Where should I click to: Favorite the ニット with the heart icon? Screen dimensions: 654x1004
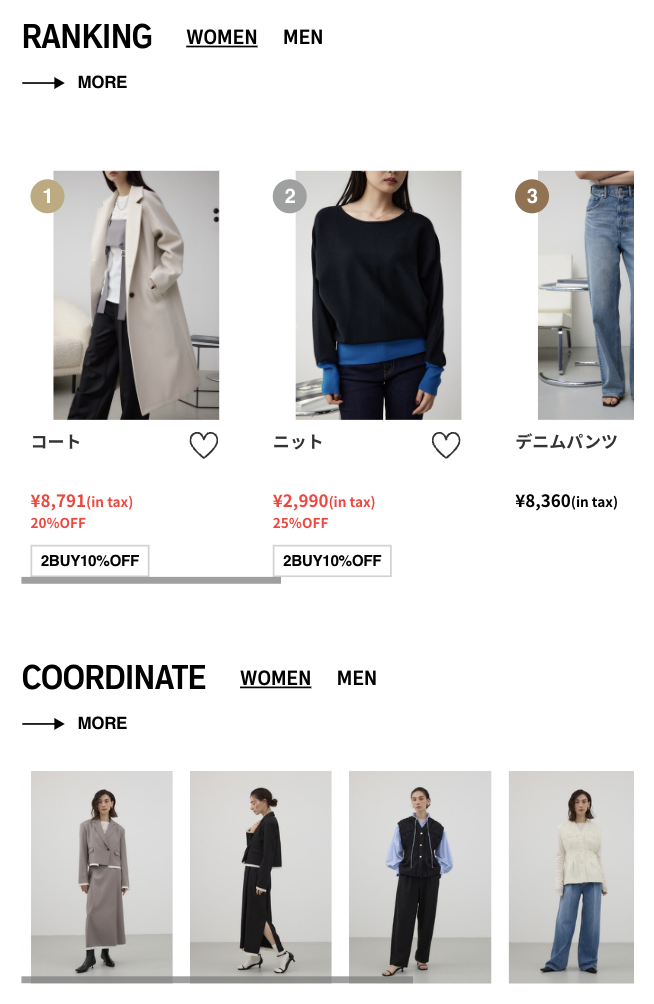pos(446,445)
